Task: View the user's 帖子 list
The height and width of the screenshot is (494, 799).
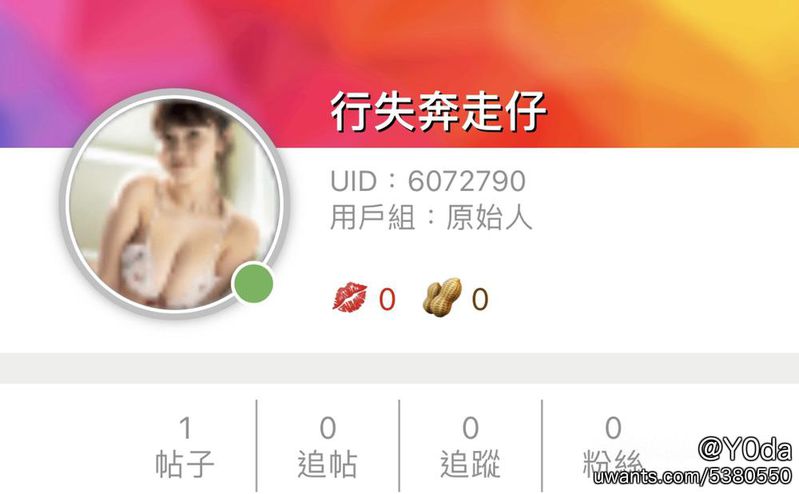Action: point(185,446)
